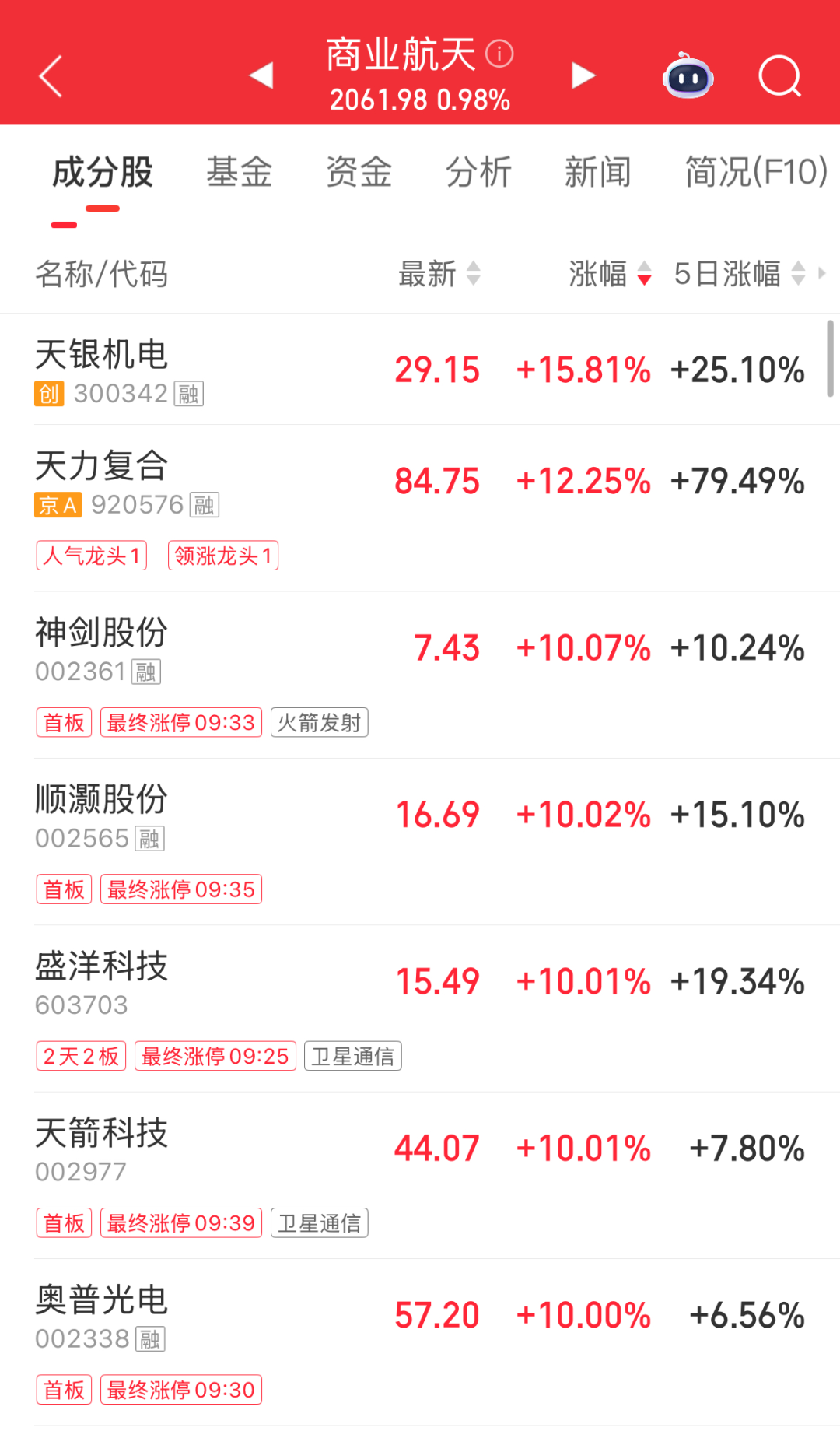Open the 人气龙头1 tag under 天力复合

coord(91,556)
